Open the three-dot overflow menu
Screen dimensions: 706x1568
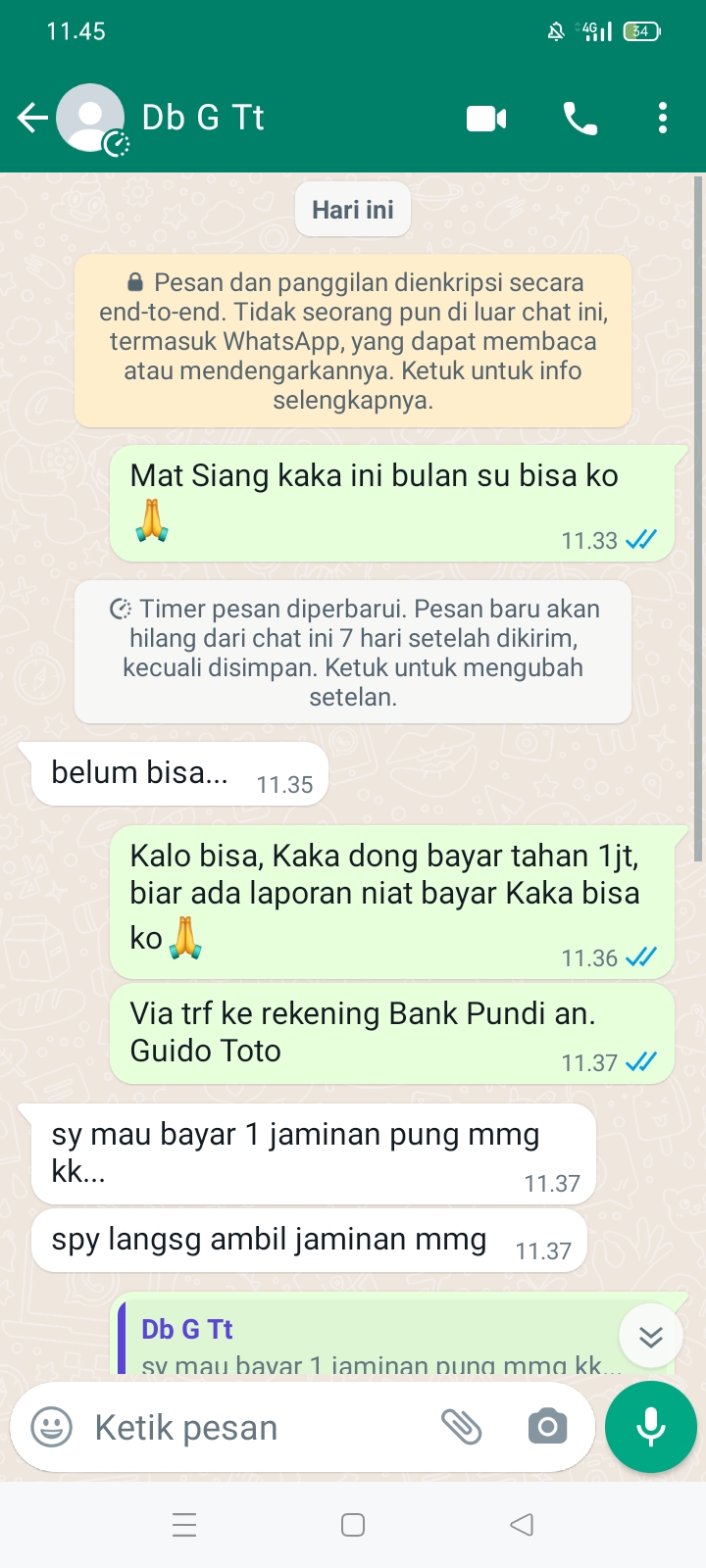(x=663, y=119)
